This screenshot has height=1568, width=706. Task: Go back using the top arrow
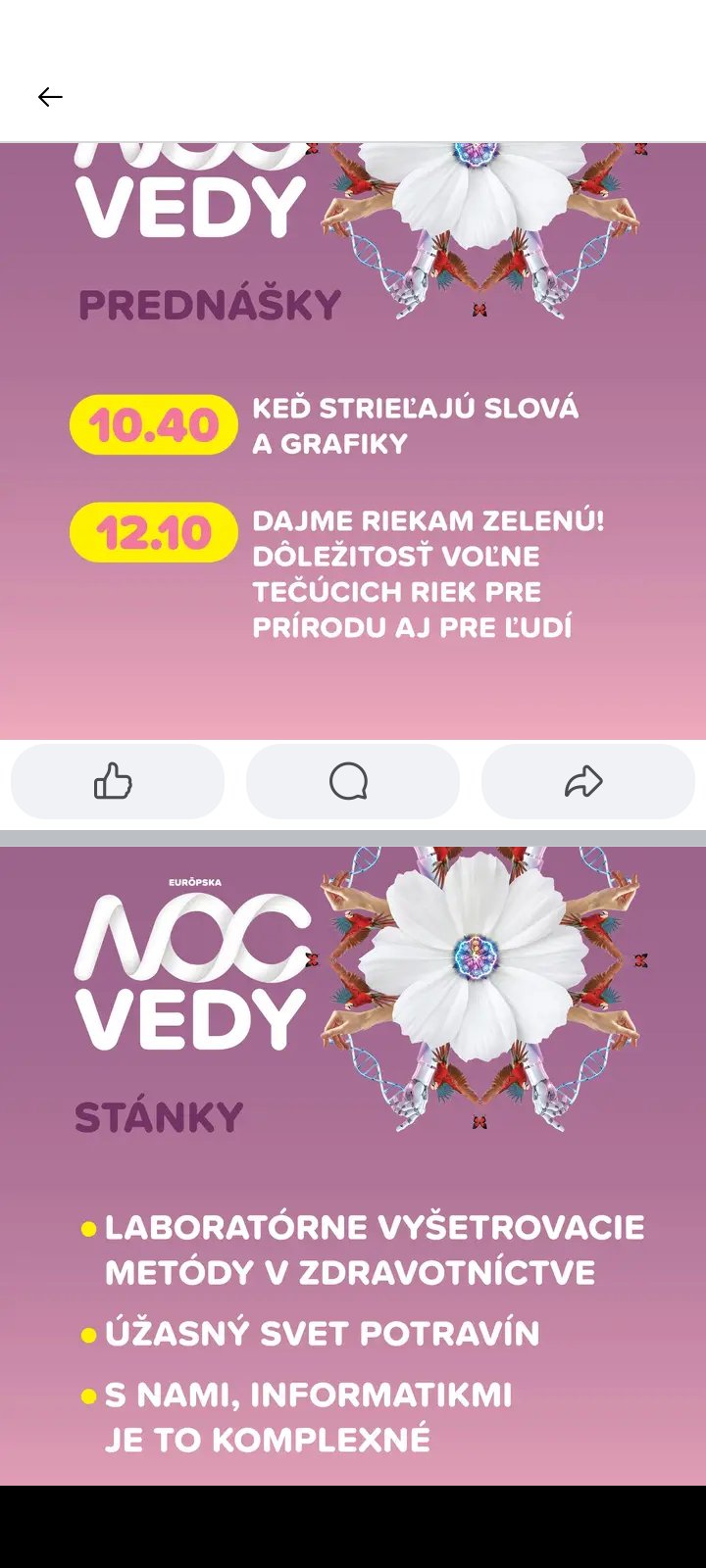[x=50, y=96]
